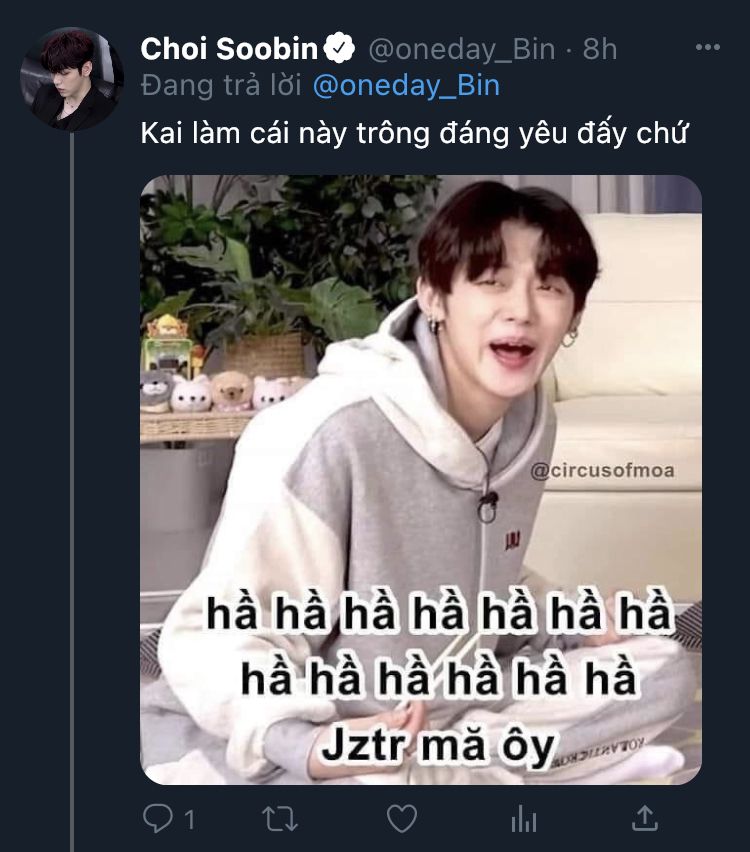
Task: Open the @oneday_Bin reply mention link
Action: [406, 86]
